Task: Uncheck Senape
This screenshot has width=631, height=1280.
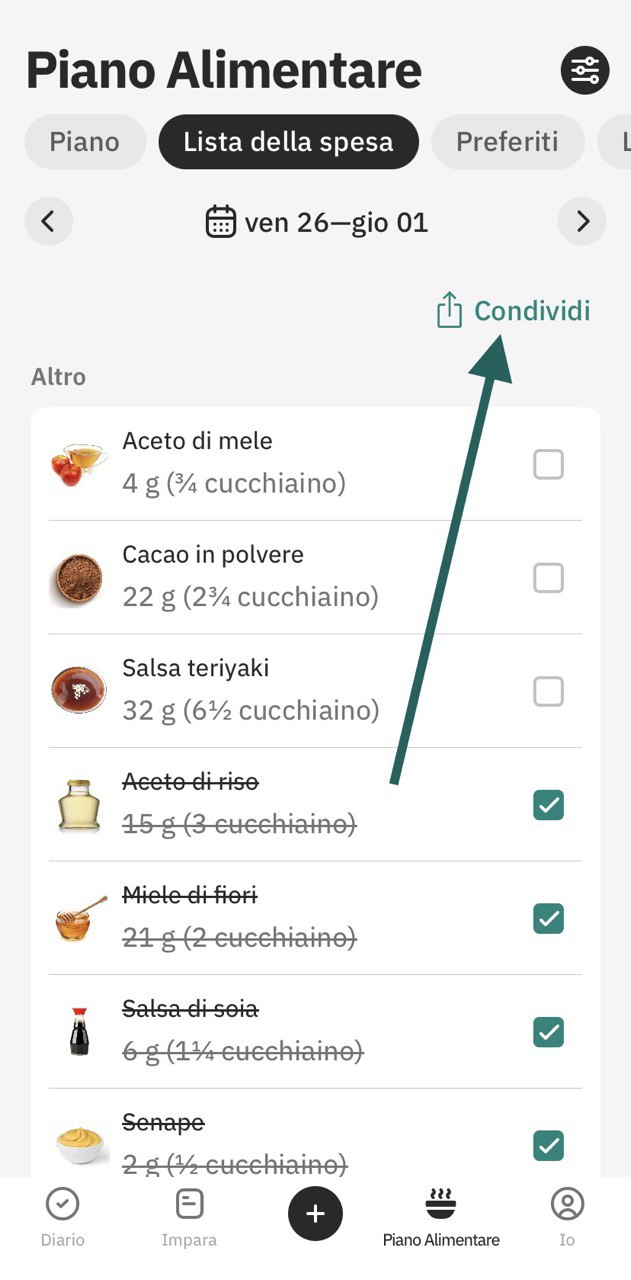Action: tap(548, 1144)
